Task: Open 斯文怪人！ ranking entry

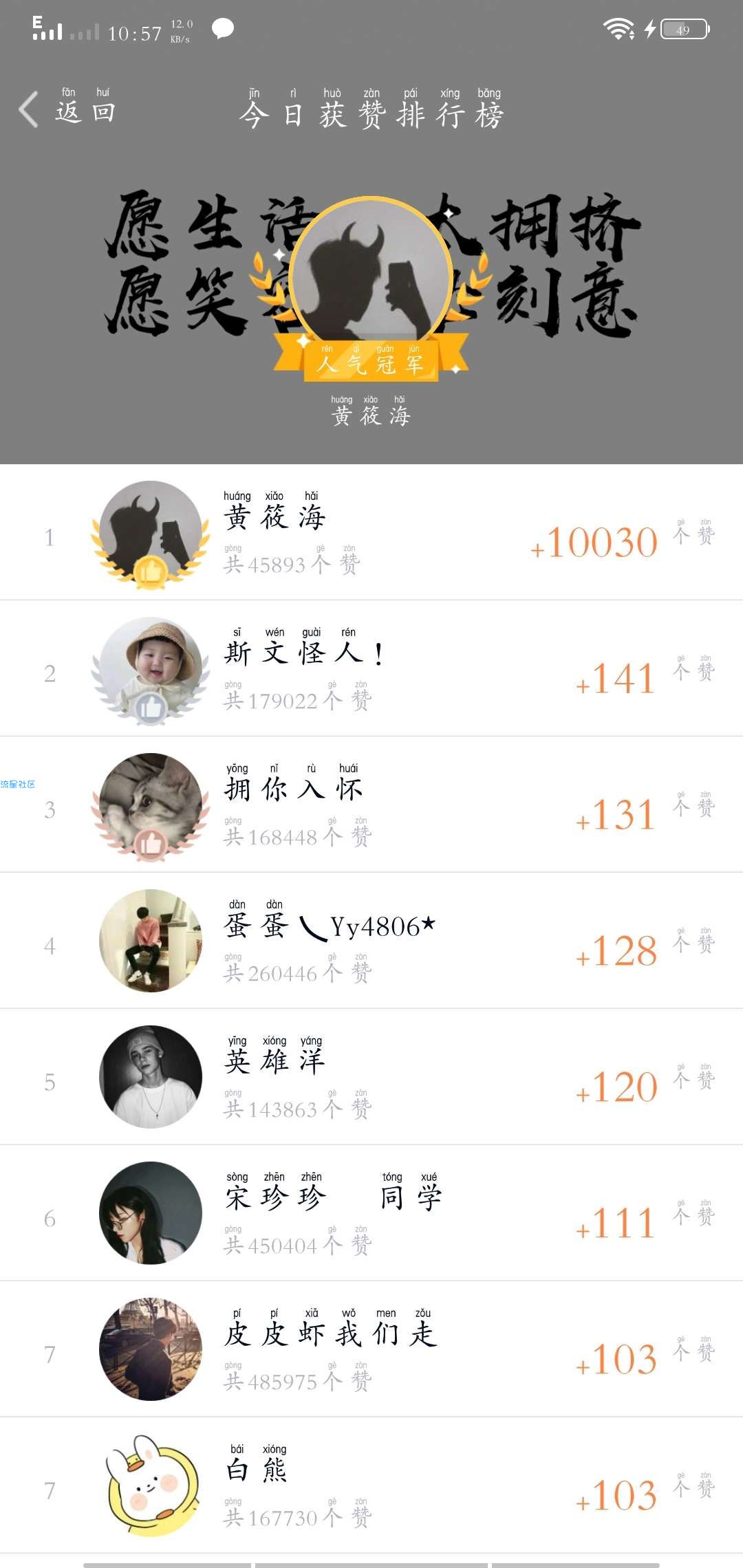Action: pyautogui.click(x=371, y=668)
